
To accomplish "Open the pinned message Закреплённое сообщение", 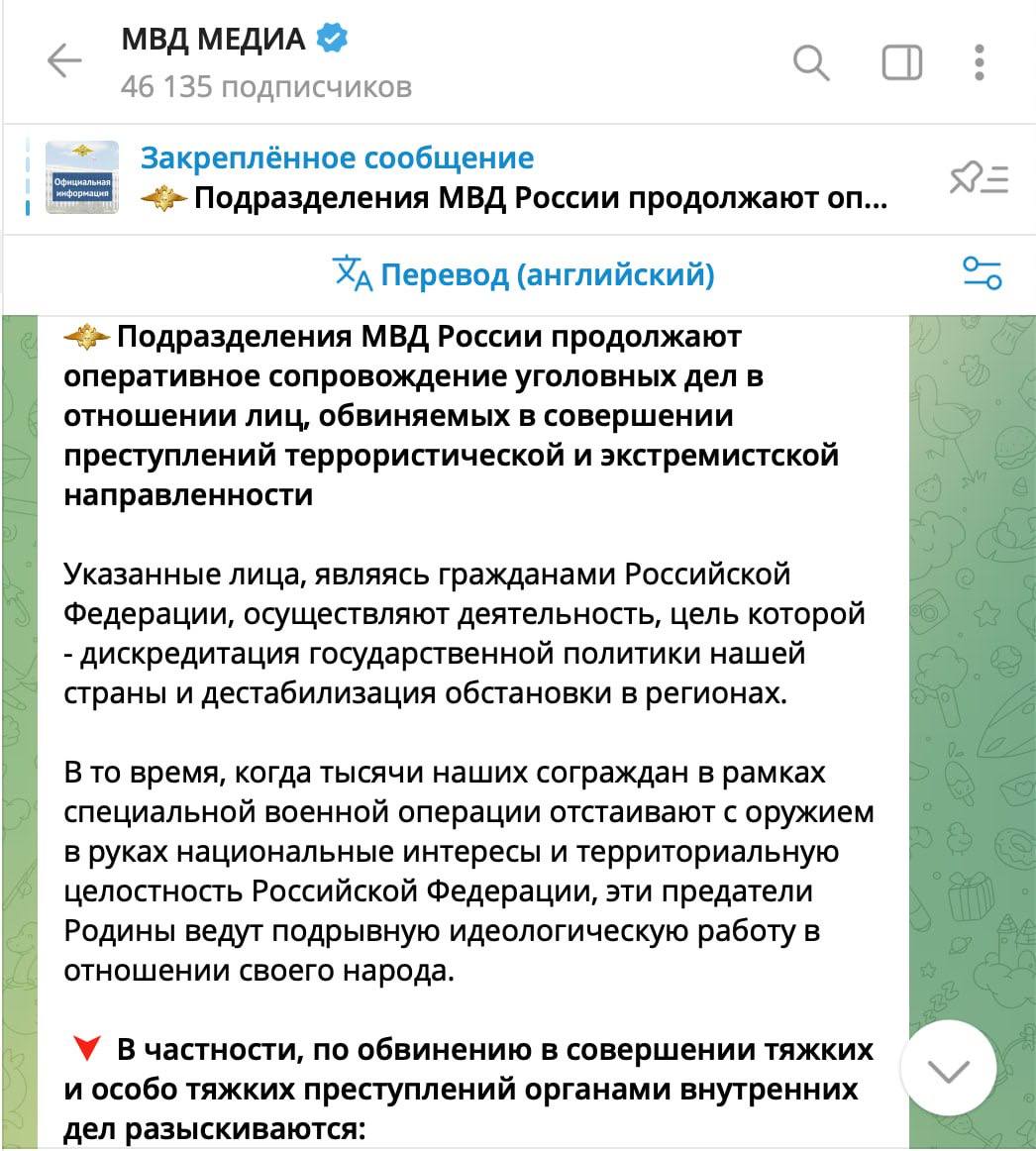I will pyautogui.click(x=495, y=179).
